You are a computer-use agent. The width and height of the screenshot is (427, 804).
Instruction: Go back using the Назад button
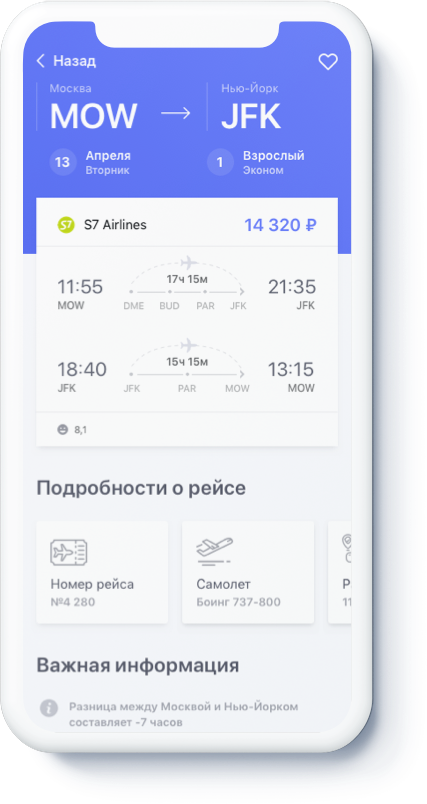pos(66,61)
